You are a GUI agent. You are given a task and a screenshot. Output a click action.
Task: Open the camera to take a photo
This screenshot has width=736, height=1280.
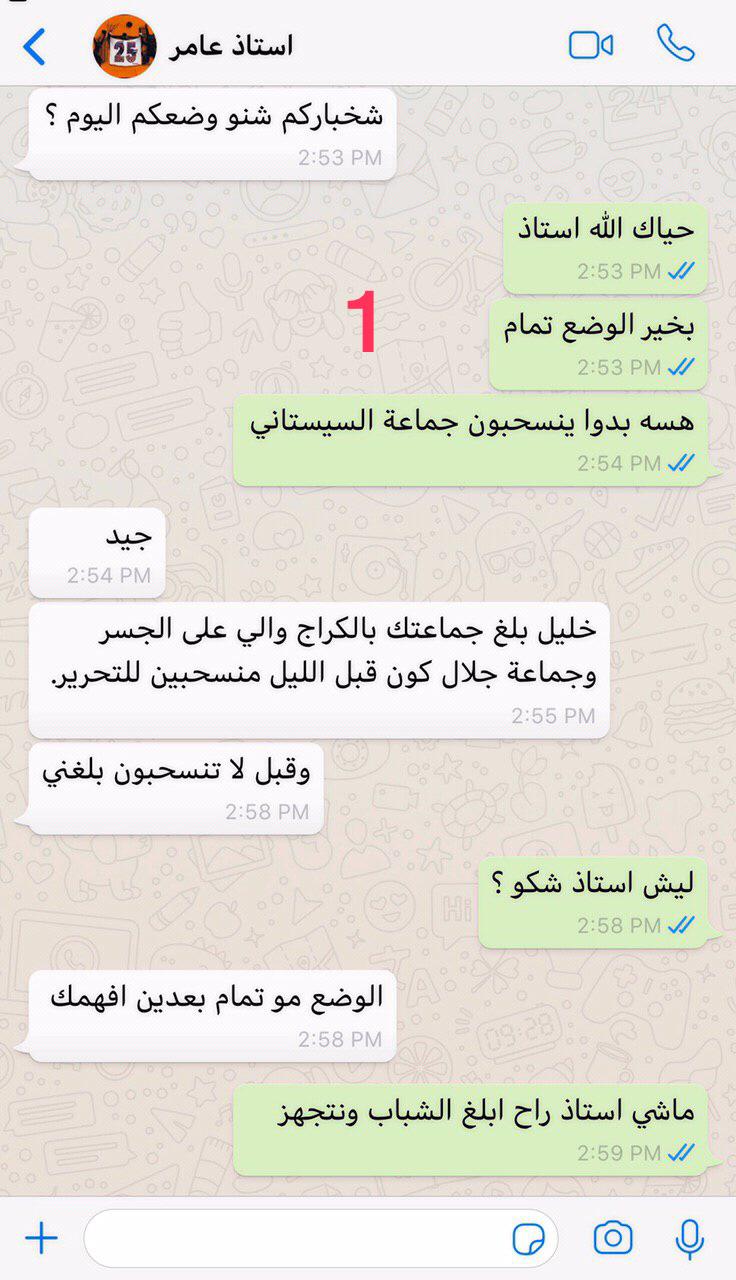pyautogui.click(x=613, y=1239)
